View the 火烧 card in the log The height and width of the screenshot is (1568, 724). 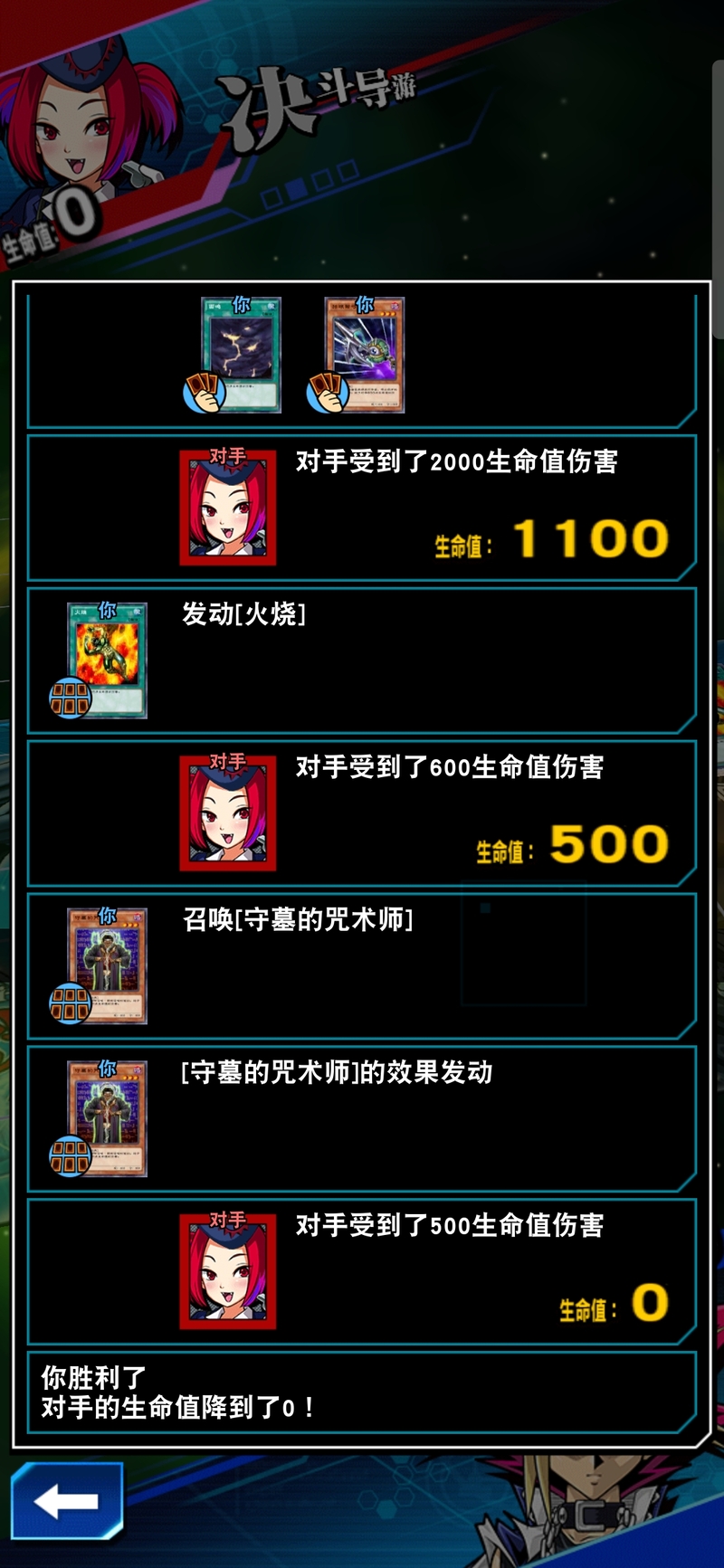[107, 660]
